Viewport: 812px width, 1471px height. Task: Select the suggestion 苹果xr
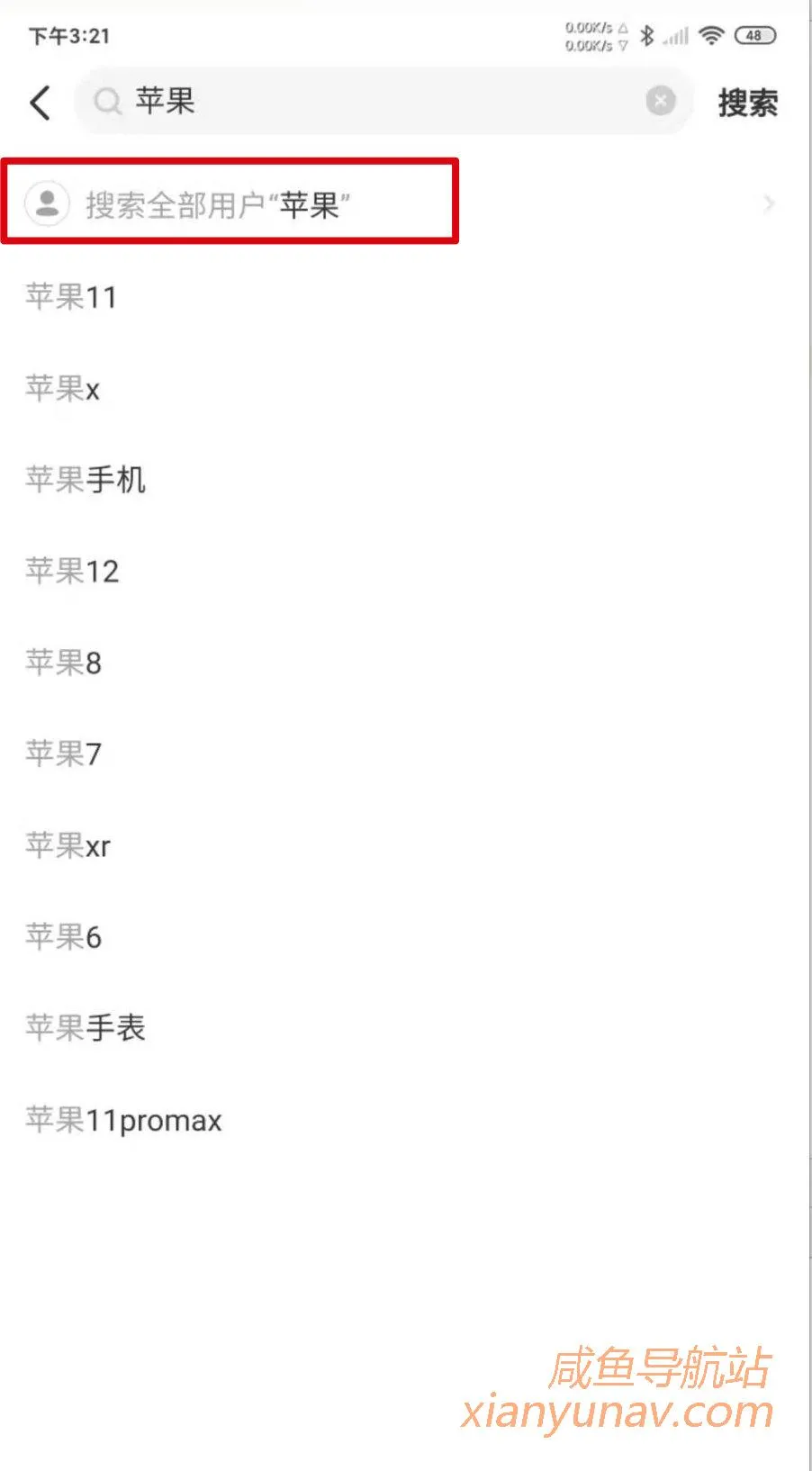68,845
